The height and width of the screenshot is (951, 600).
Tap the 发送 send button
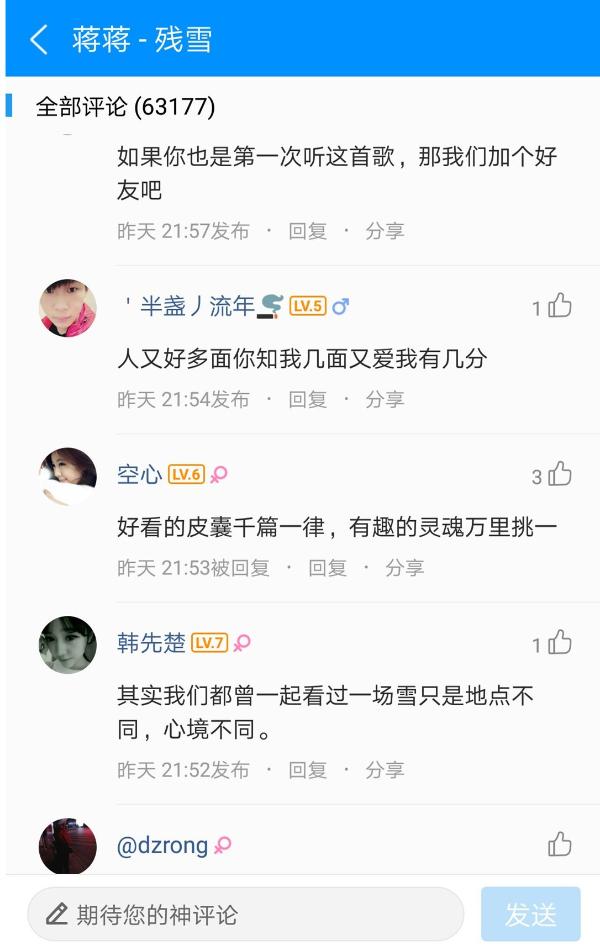[x=530, y=914]
